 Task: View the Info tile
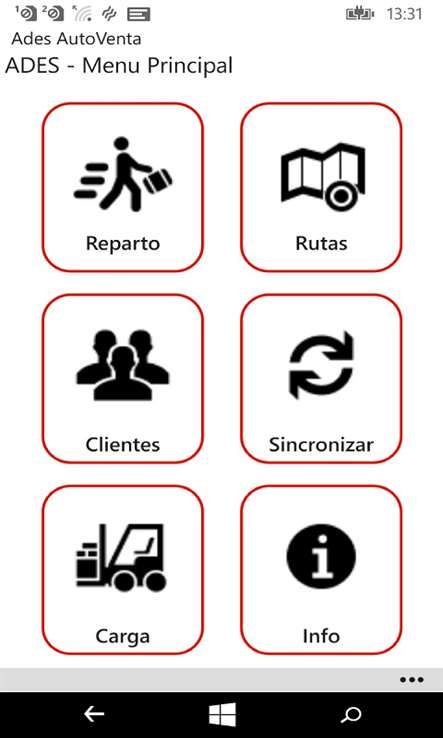tap(321, 570)
